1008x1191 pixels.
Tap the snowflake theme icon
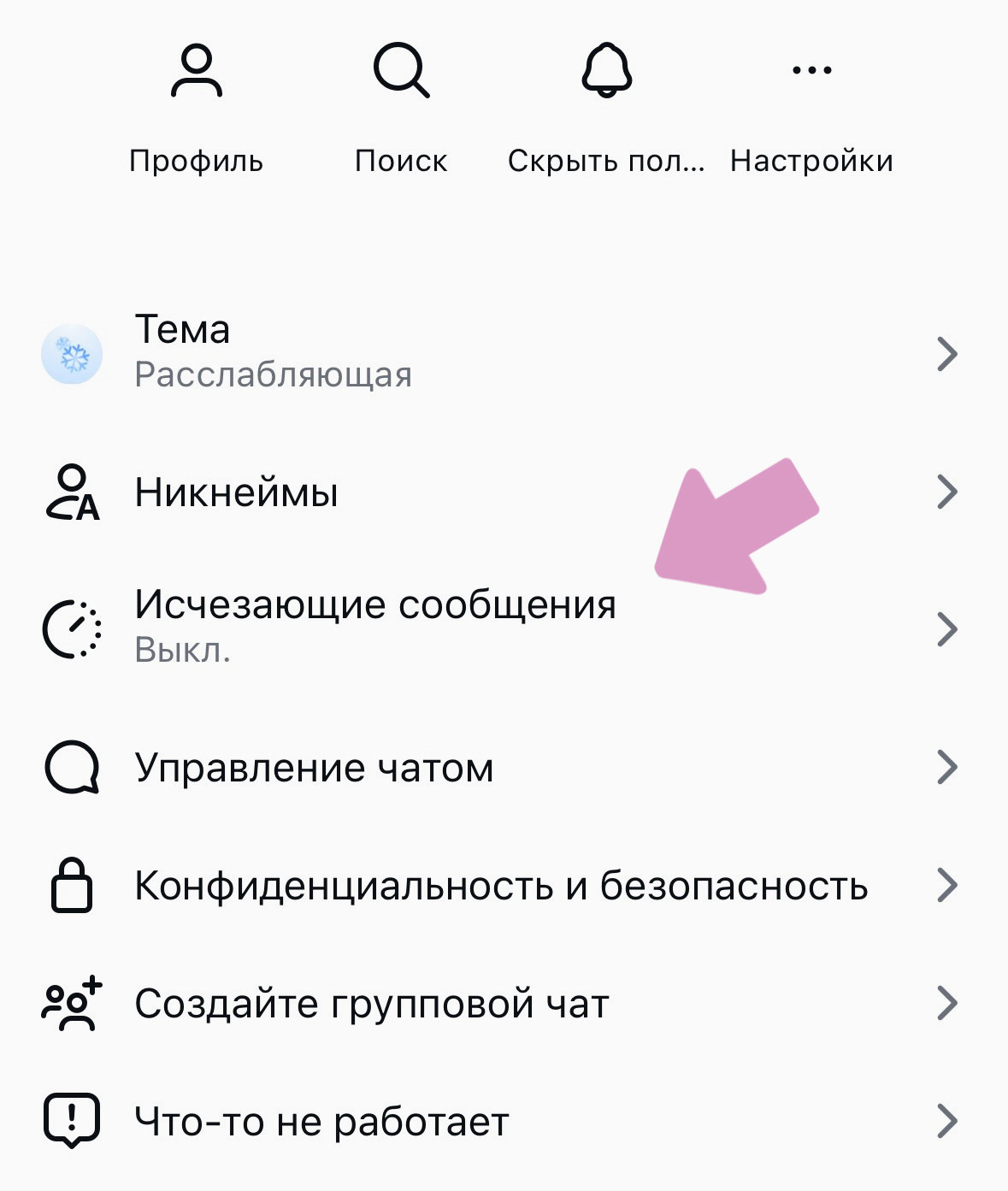(x=73, y=352)
